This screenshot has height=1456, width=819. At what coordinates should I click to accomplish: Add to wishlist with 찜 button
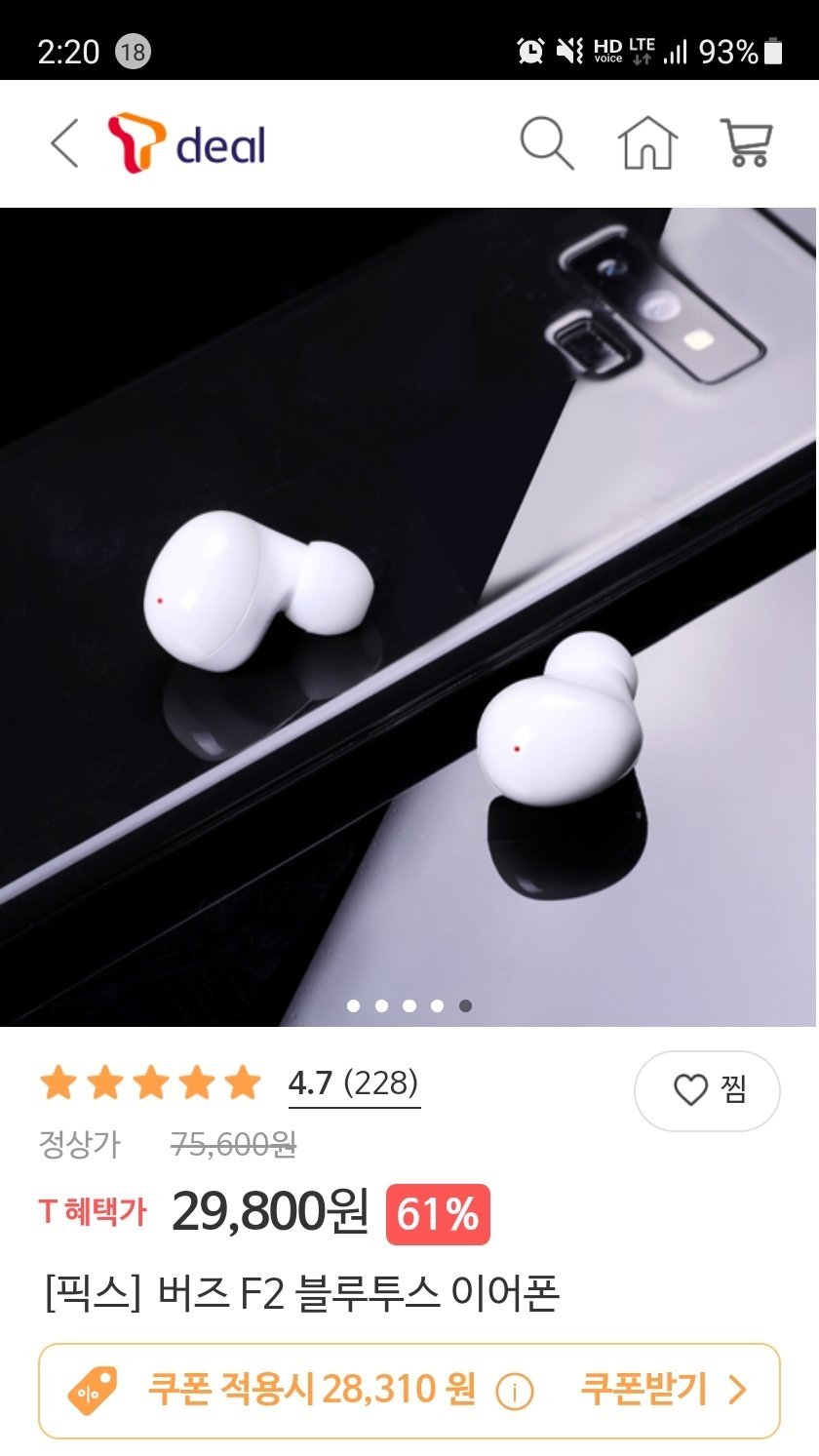[707, 1090]
